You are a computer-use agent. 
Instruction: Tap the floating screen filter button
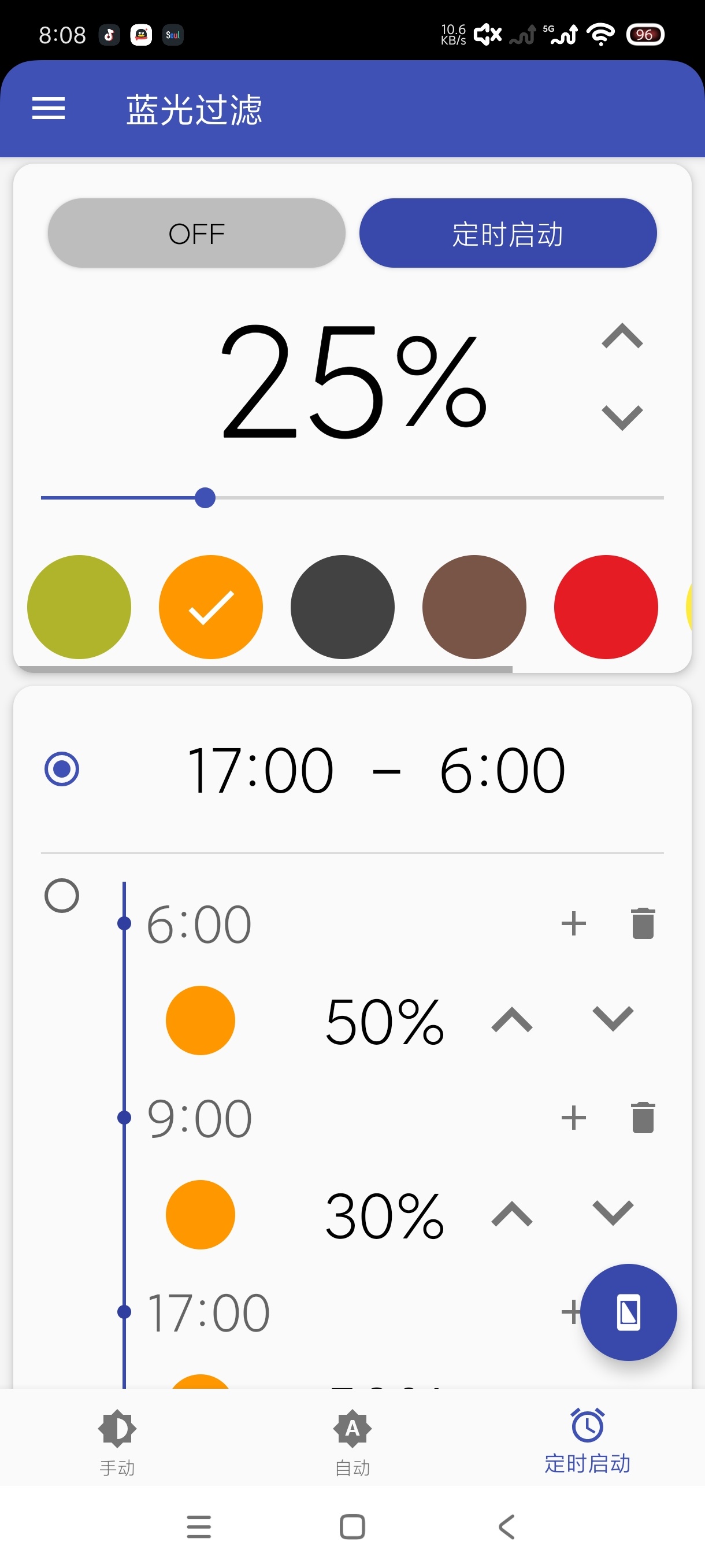pos(628,1312)
